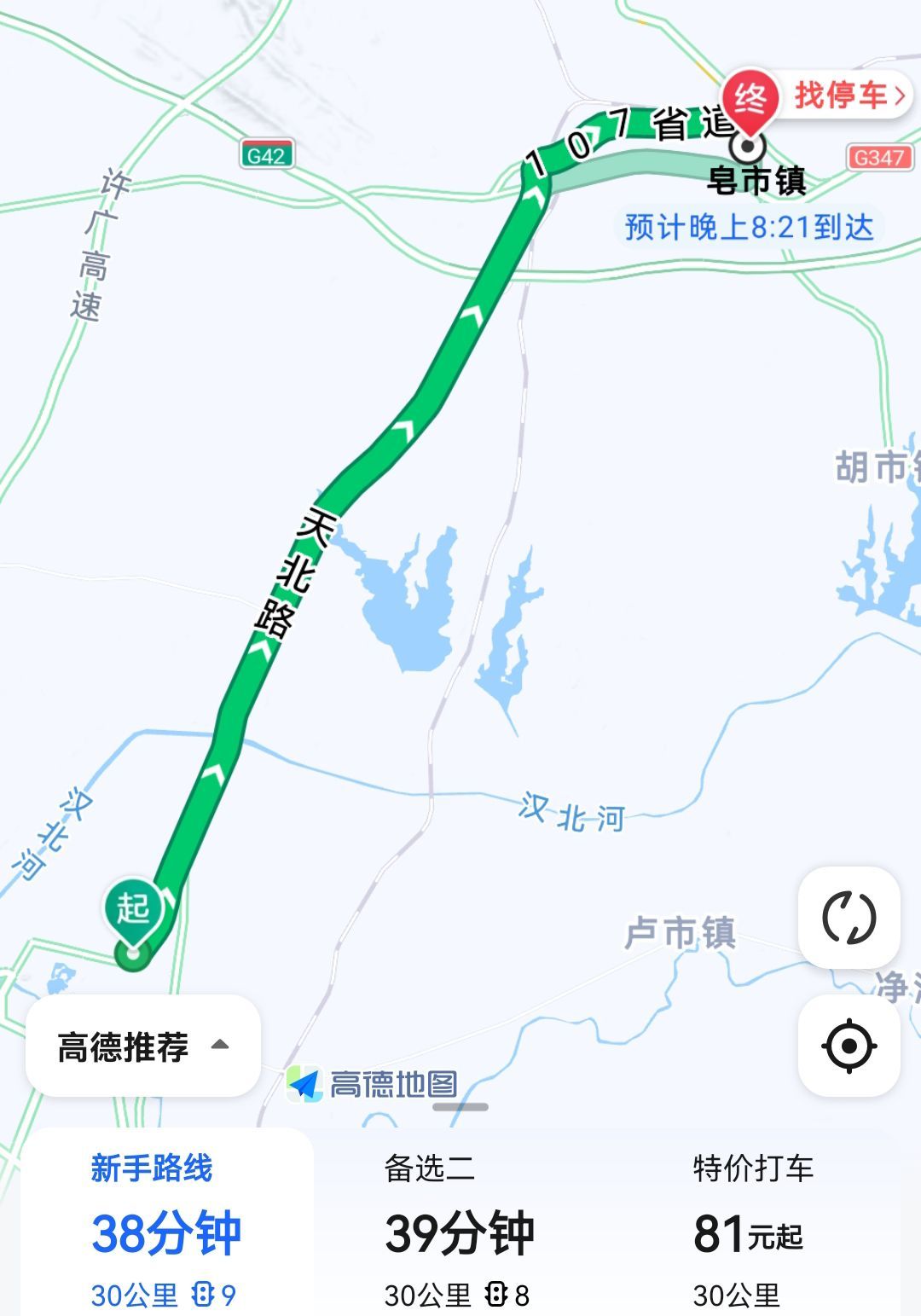Expand the 高德推荐 route preference dropdown
The image size is (921, 1316).
click(142, 1046)
